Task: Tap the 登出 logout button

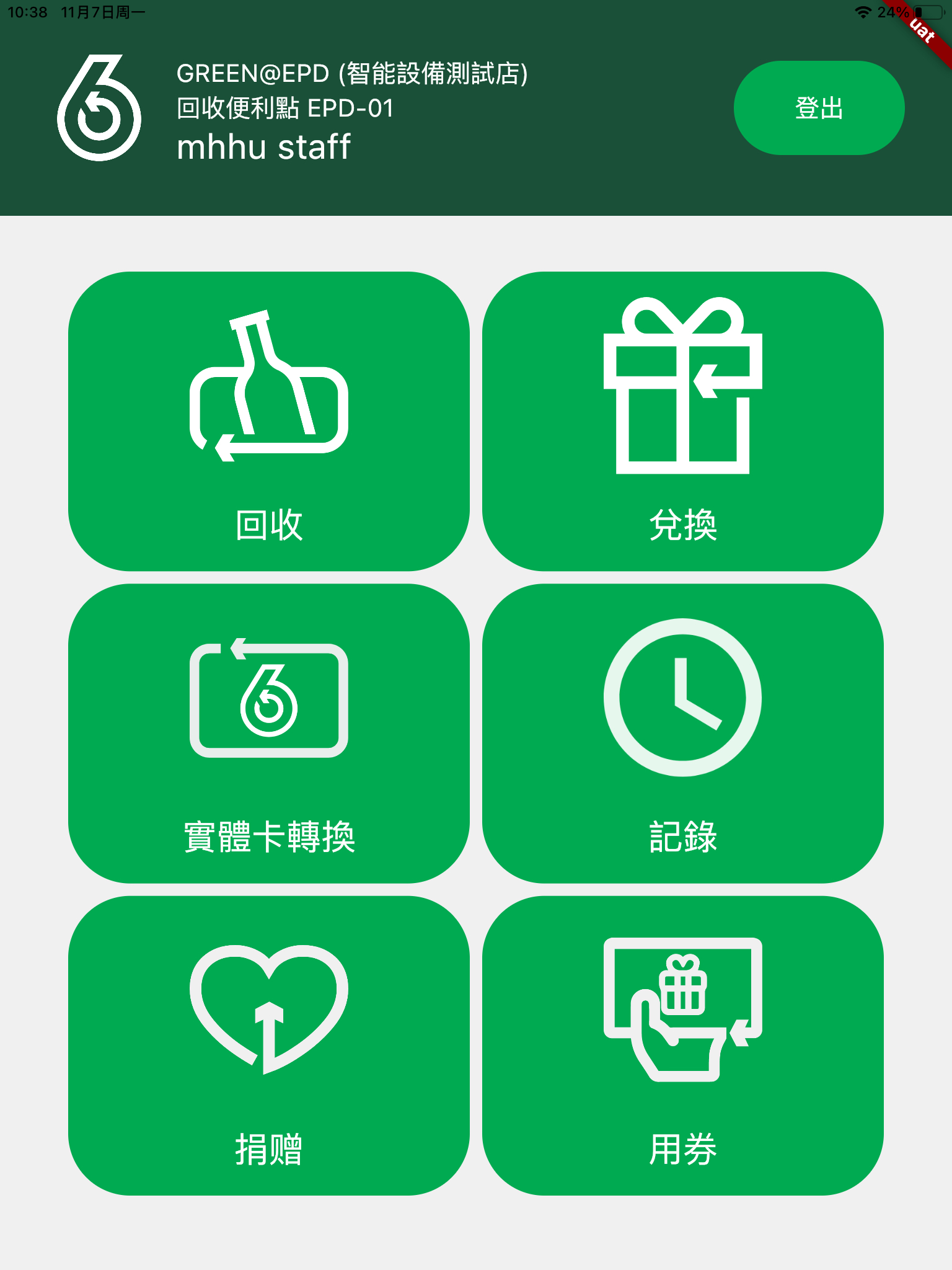Action: pyautogui.click(x=818, y=108)
